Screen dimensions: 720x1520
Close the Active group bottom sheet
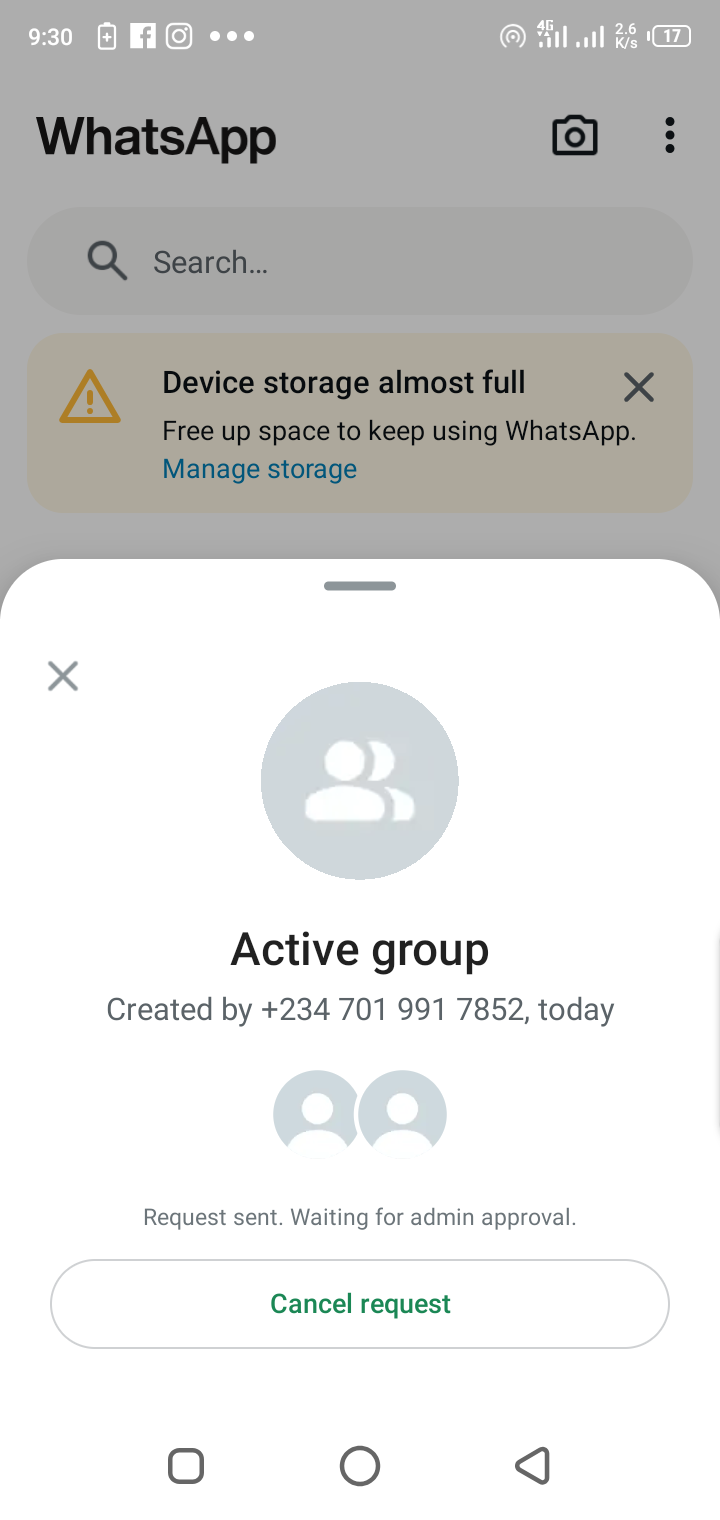tap(63, 677)
